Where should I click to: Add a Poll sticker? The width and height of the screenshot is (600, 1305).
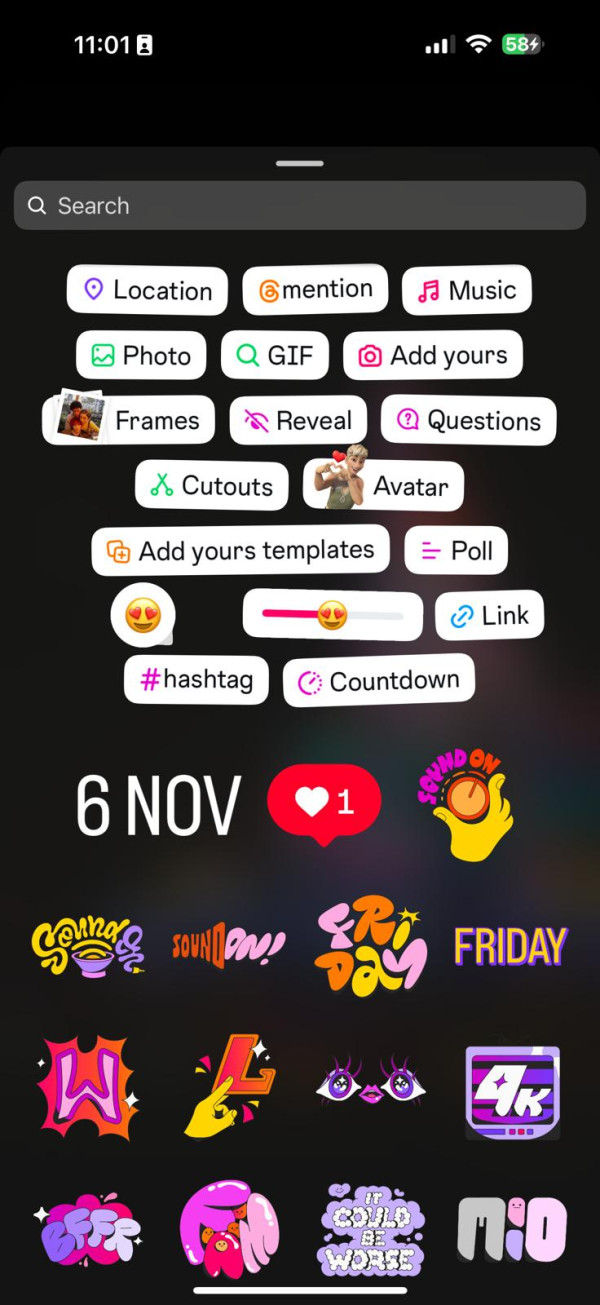[x=456, y=551]
